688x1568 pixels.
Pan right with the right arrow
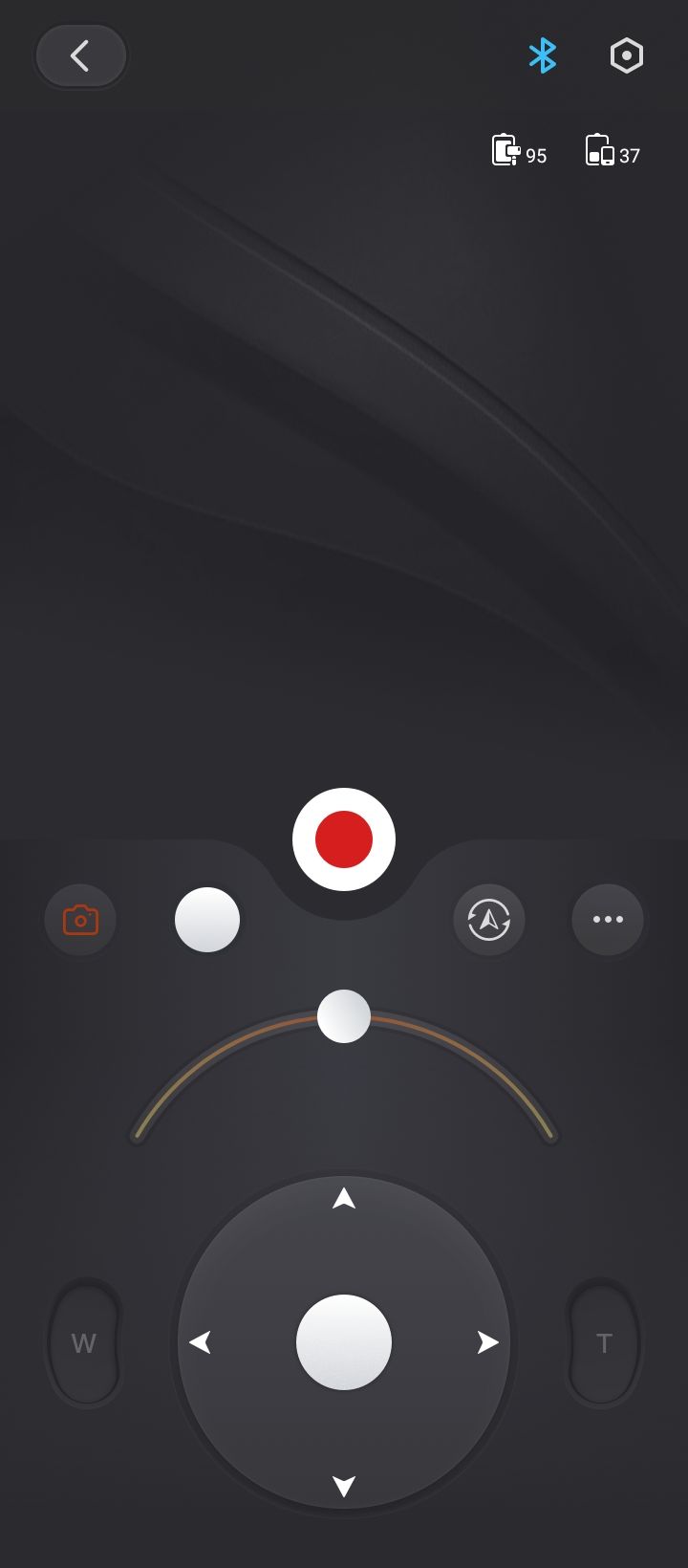pos(487,1342)
